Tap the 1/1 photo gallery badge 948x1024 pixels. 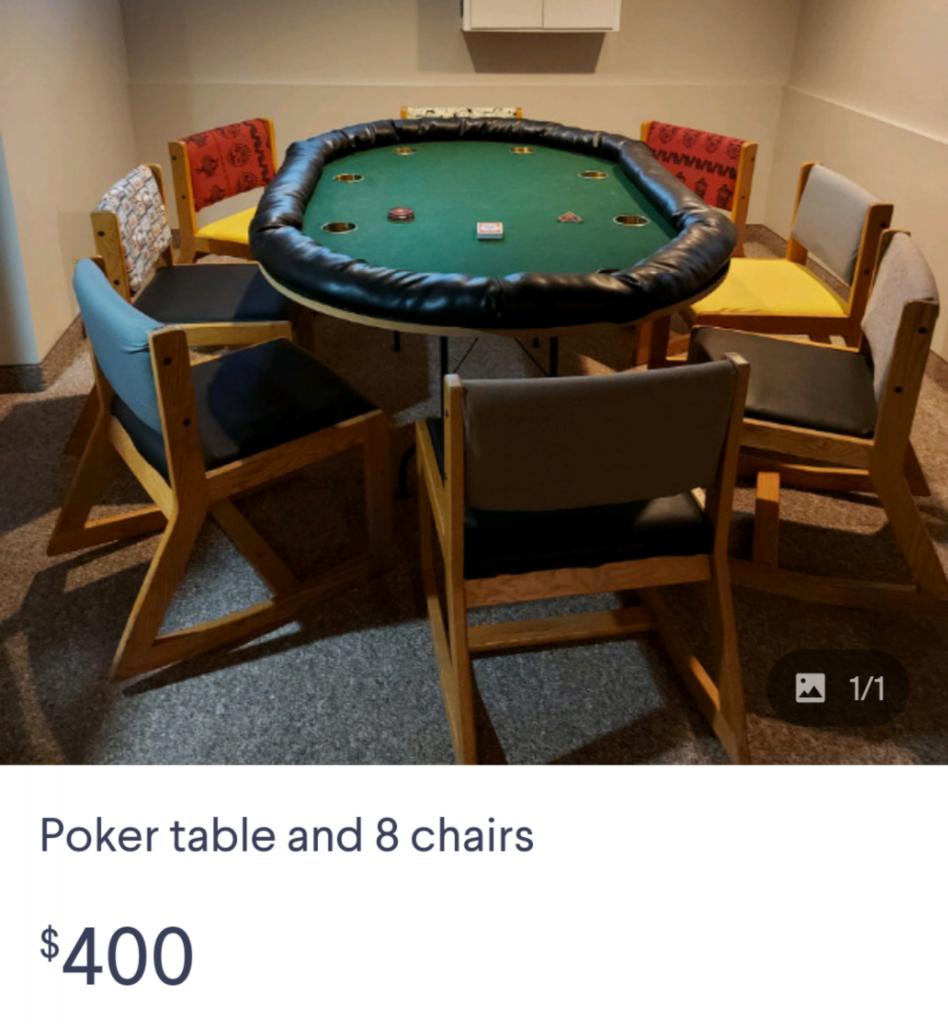(838, 688)
